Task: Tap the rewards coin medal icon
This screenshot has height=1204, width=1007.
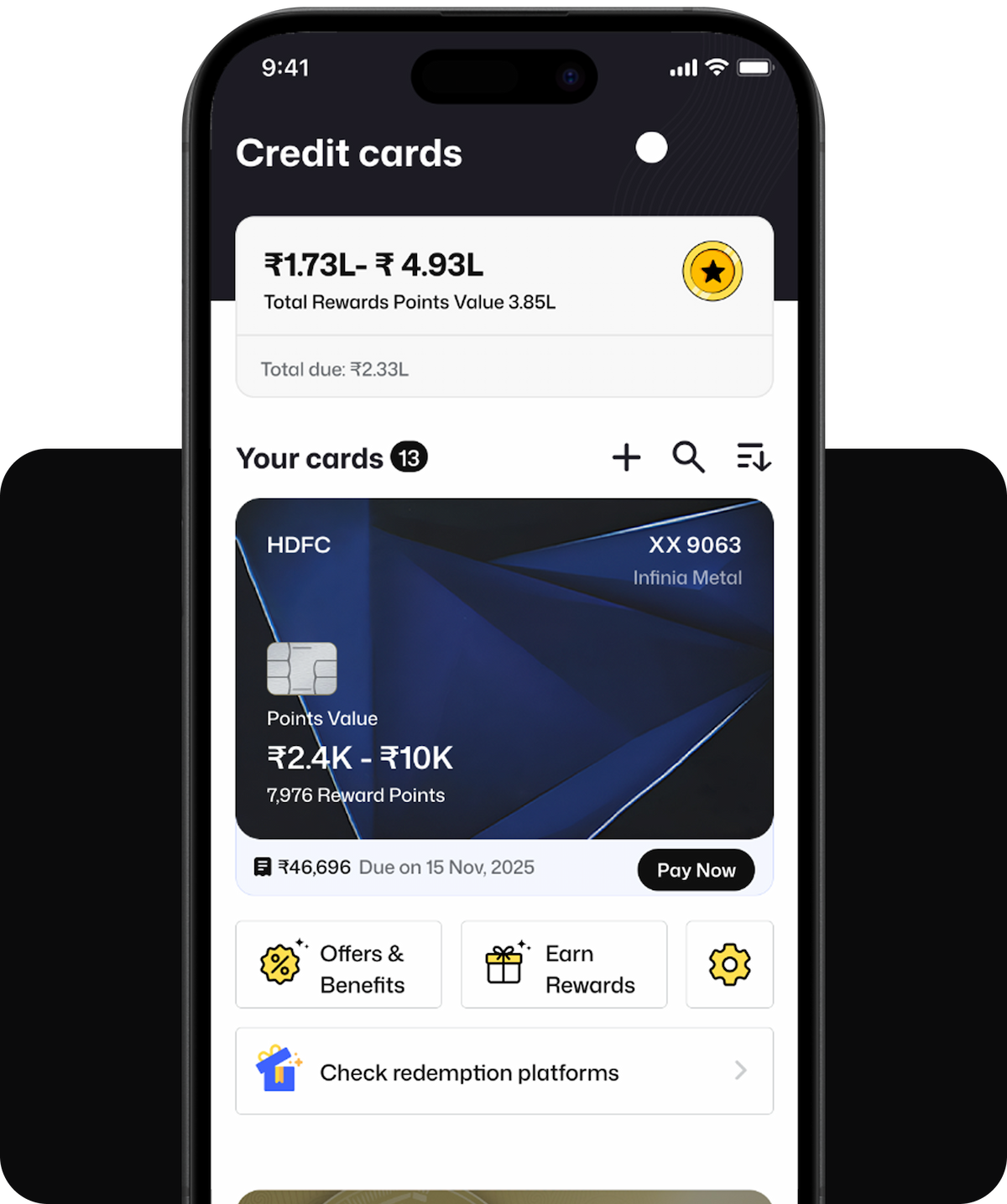Action: [712, 270]
